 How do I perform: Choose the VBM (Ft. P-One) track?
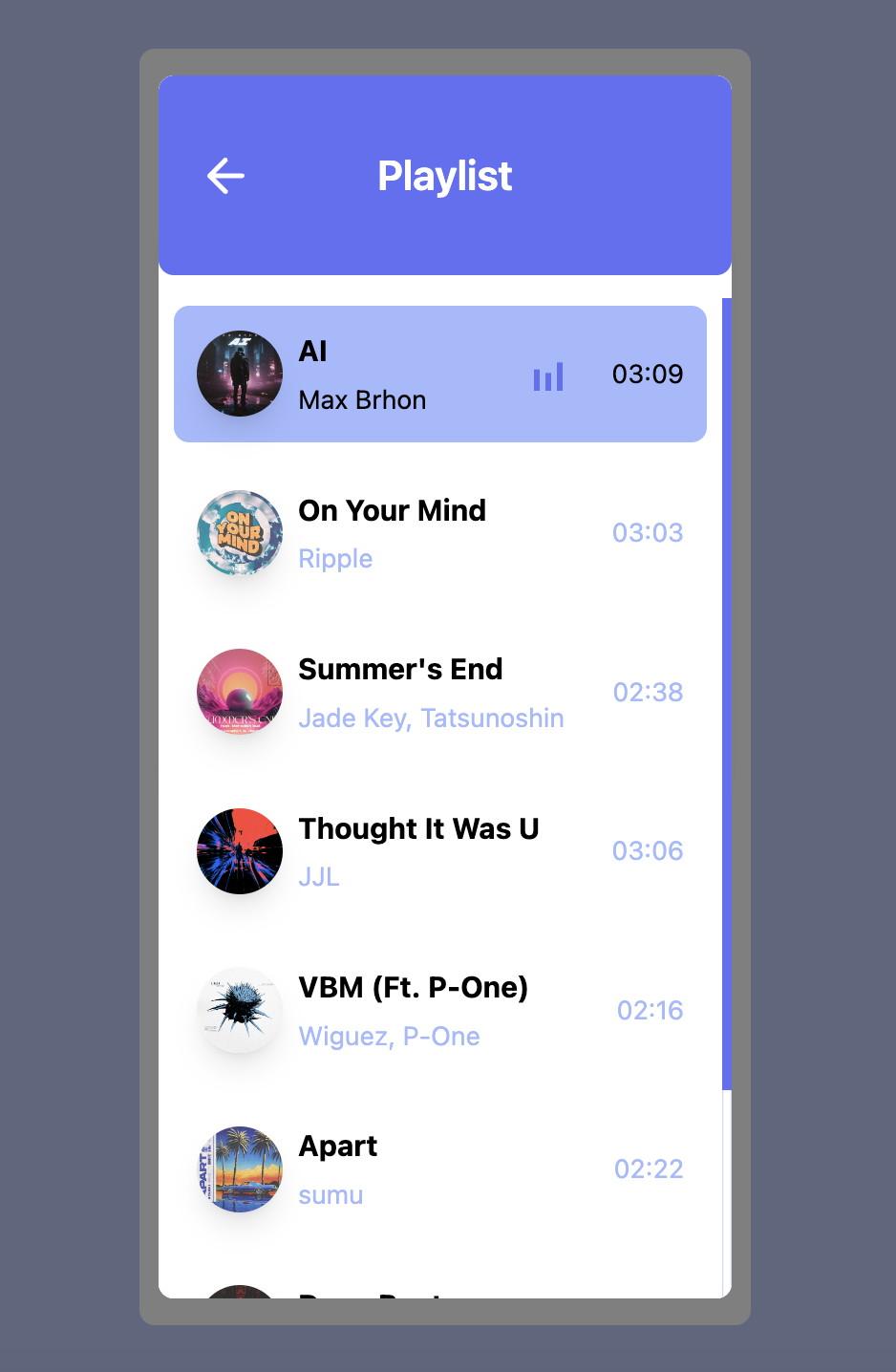439,1011
